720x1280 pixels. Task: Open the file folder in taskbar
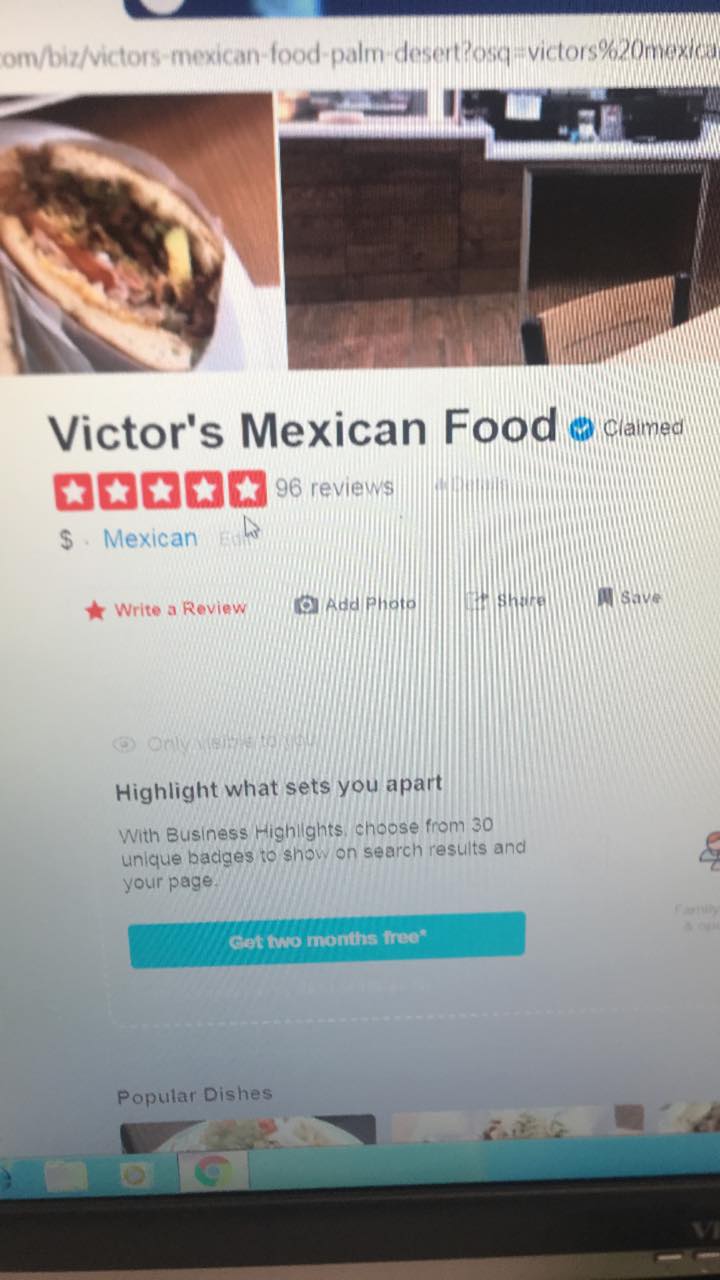(x=66, y=1175)
